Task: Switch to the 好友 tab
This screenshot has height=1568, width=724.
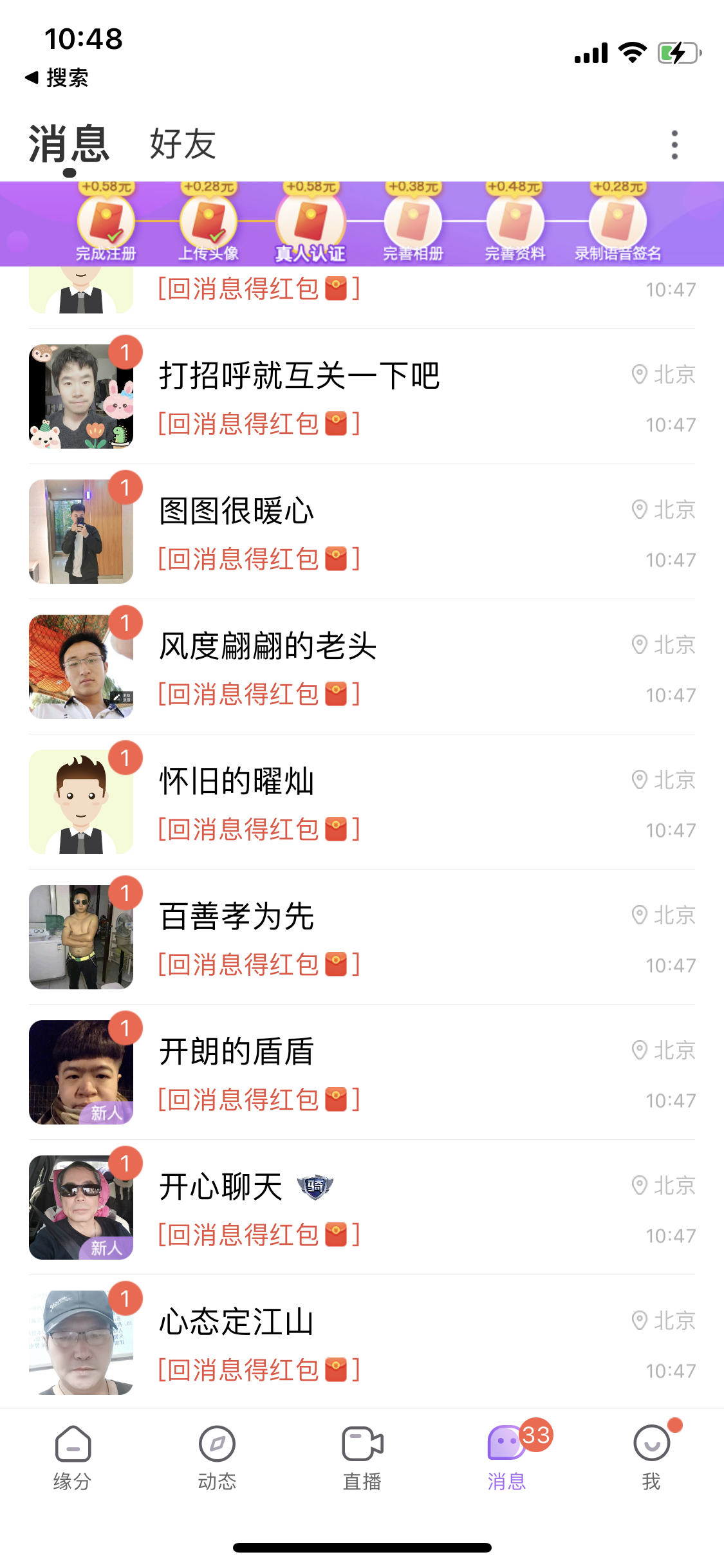Action: (x=183, y=144)
